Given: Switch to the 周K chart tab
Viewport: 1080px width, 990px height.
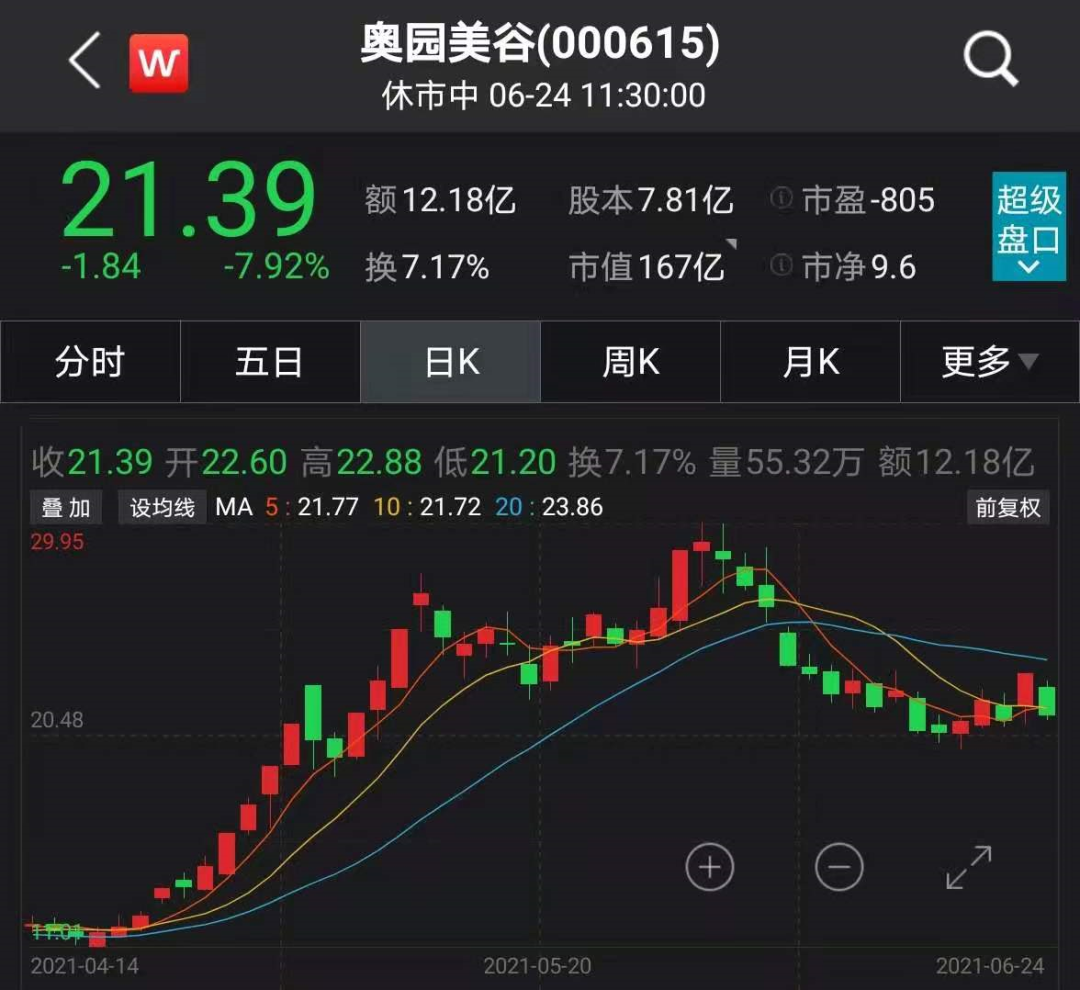Looking at the screenshot, I should (631, 362).
